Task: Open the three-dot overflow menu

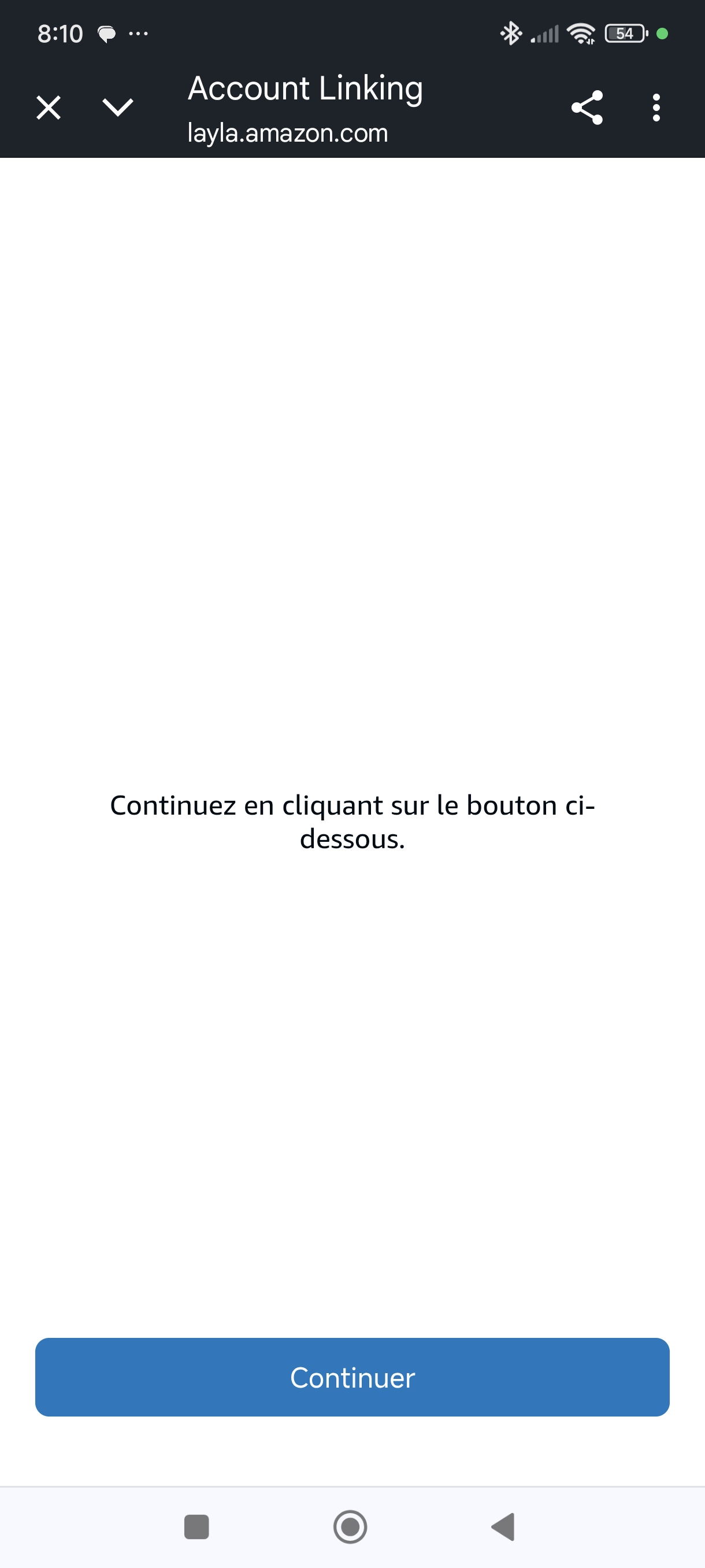Action: [656, 108]
